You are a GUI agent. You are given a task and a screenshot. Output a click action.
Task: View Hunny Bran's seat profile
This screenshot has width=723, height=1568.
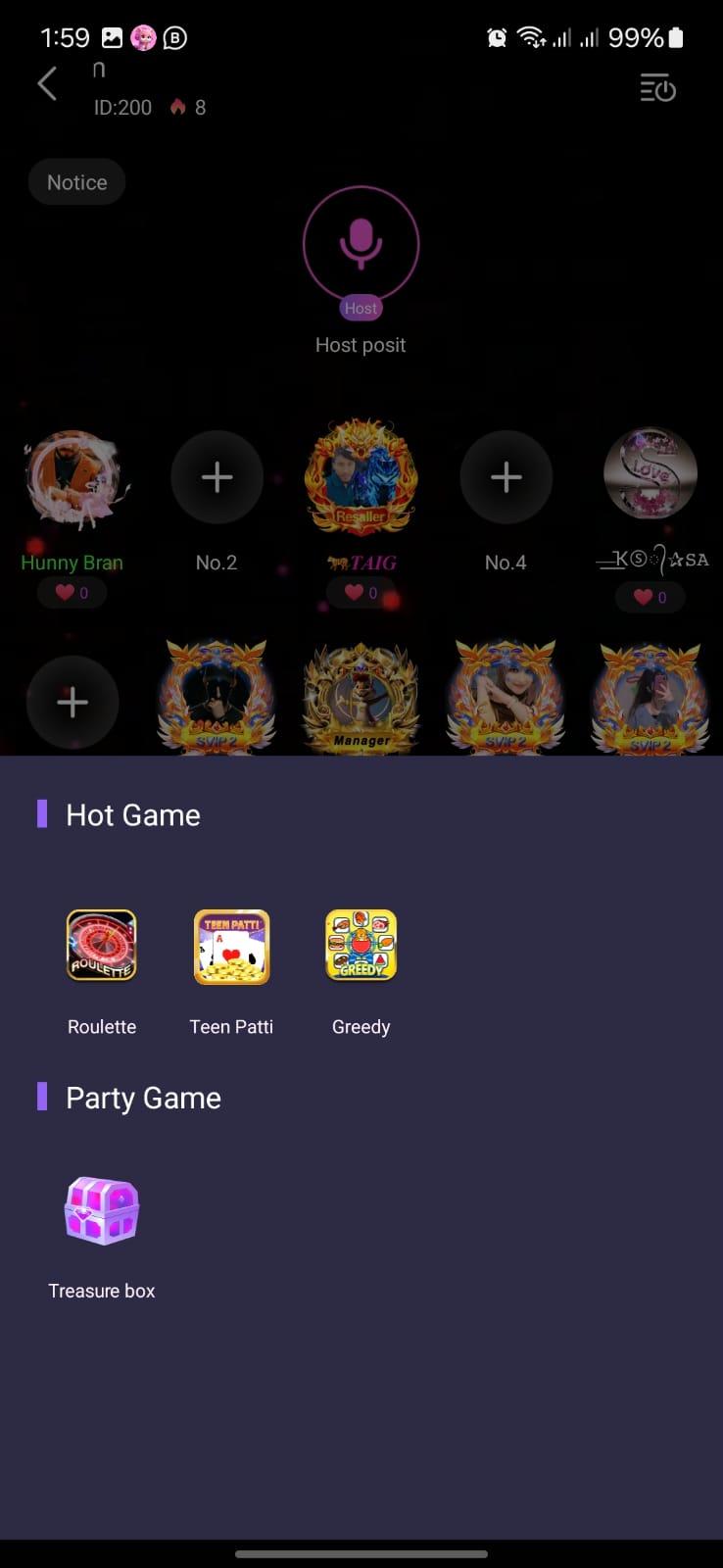click(x=72, y=477)
